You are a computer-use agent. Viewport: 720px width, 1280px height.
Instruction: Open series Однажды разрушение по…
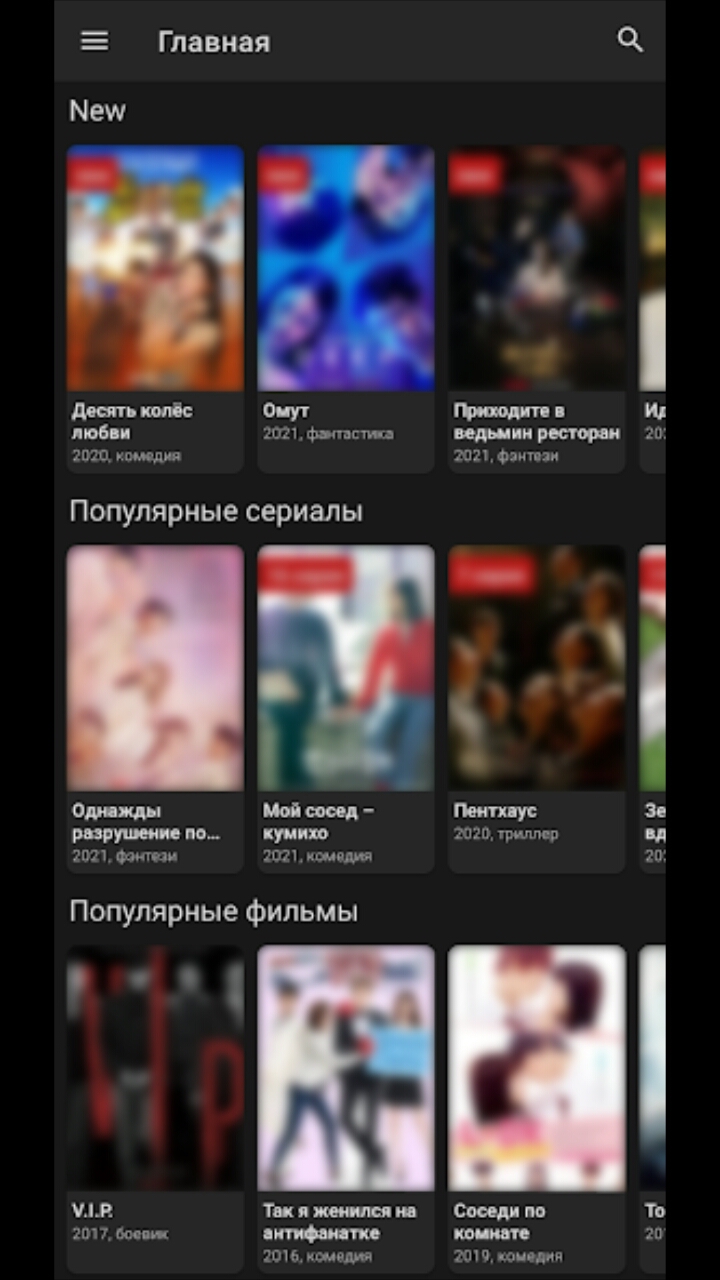tap(155, 709)
